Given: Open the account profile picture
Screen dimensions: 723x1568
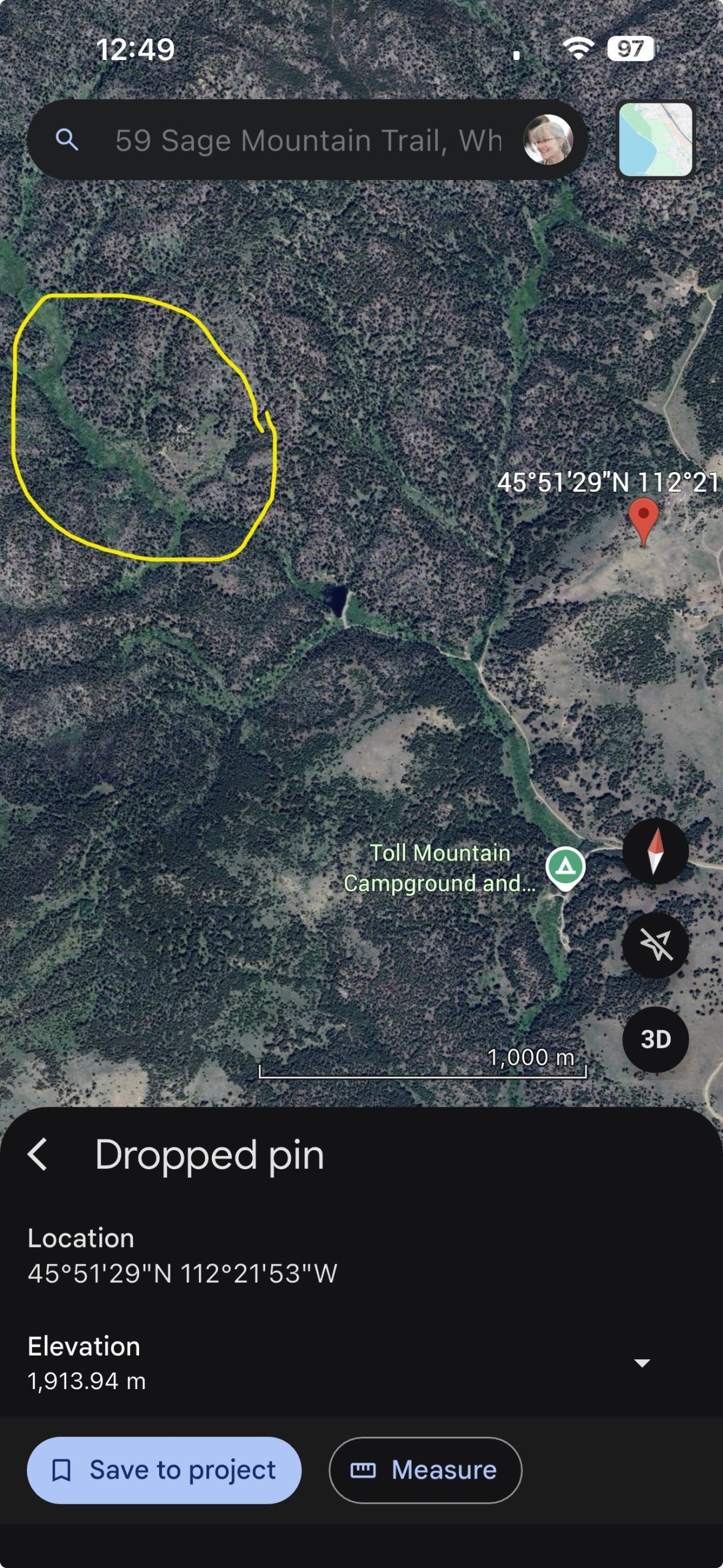Looking at the screenshot, I should coord(548,140).
